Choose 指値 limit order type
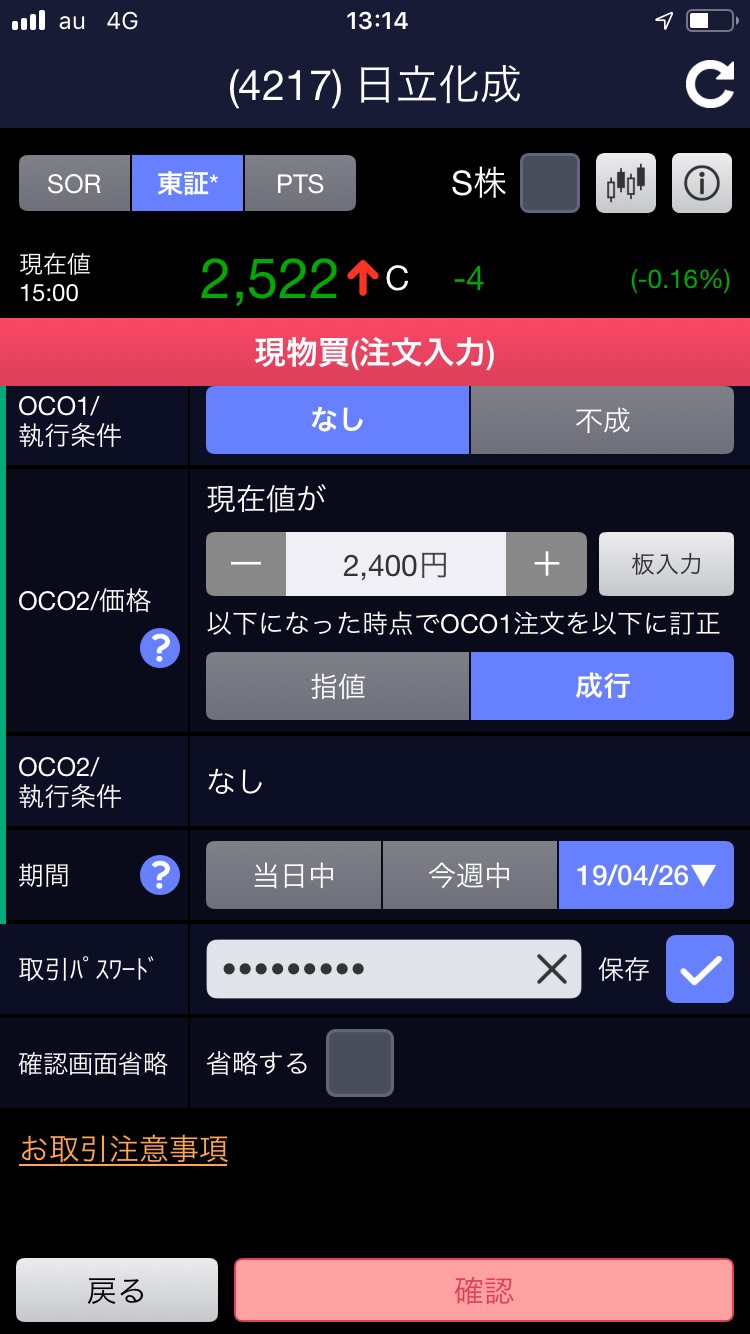750x1334 pixels. pyautogui.click(x=337, y=686)
